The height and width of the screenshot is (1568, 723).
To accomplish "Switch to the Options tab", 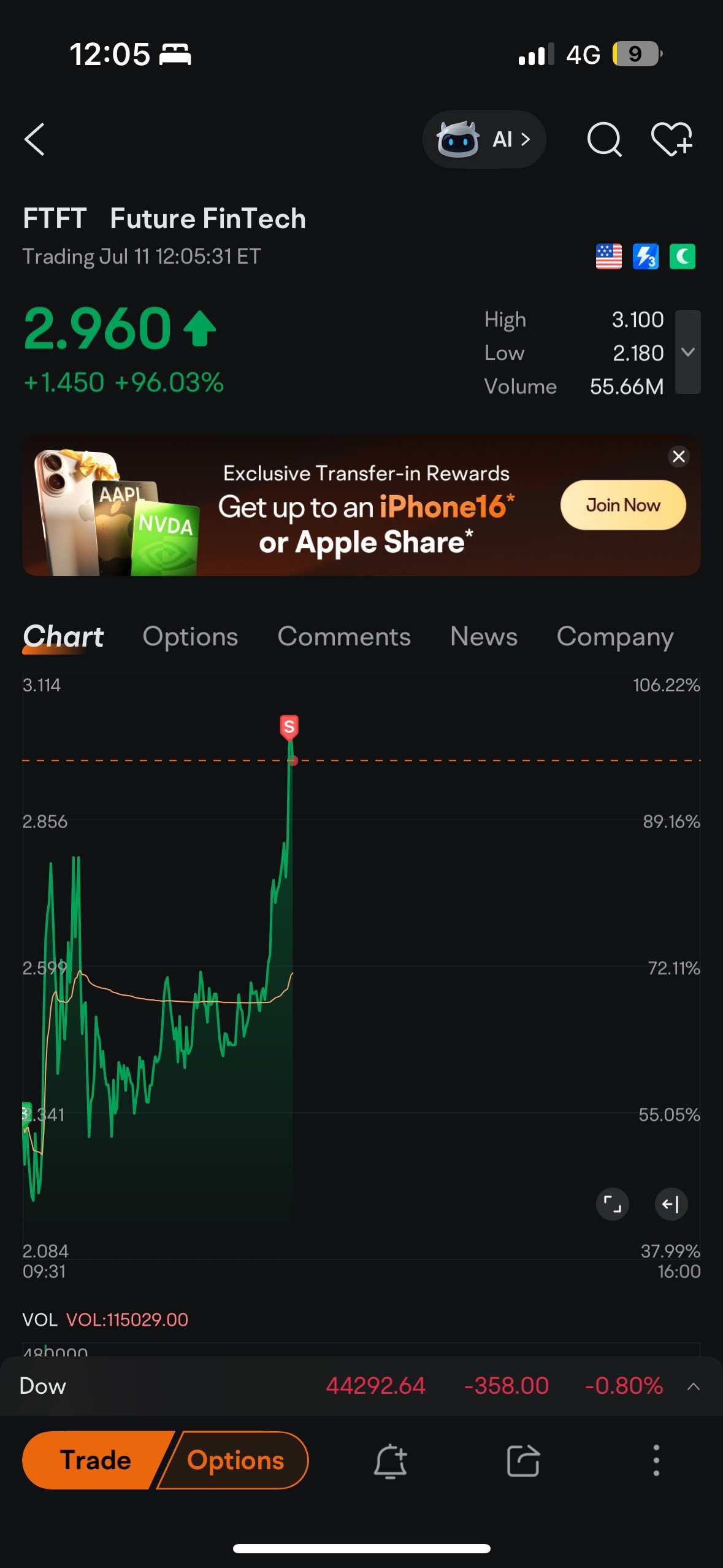I will (190, 637).
